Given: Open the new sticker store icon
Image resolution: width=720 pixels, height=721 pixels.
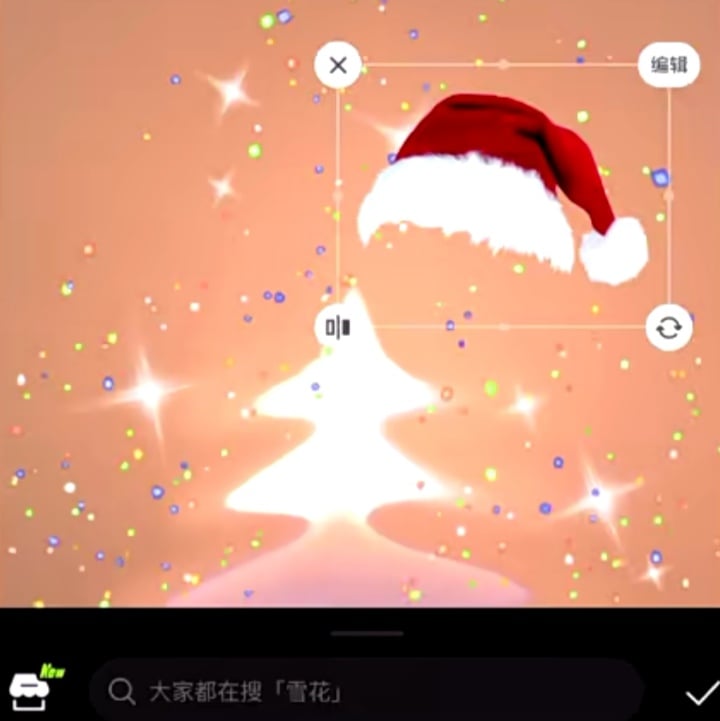Looking at the screenshot, I should click(x=31, y=688).
